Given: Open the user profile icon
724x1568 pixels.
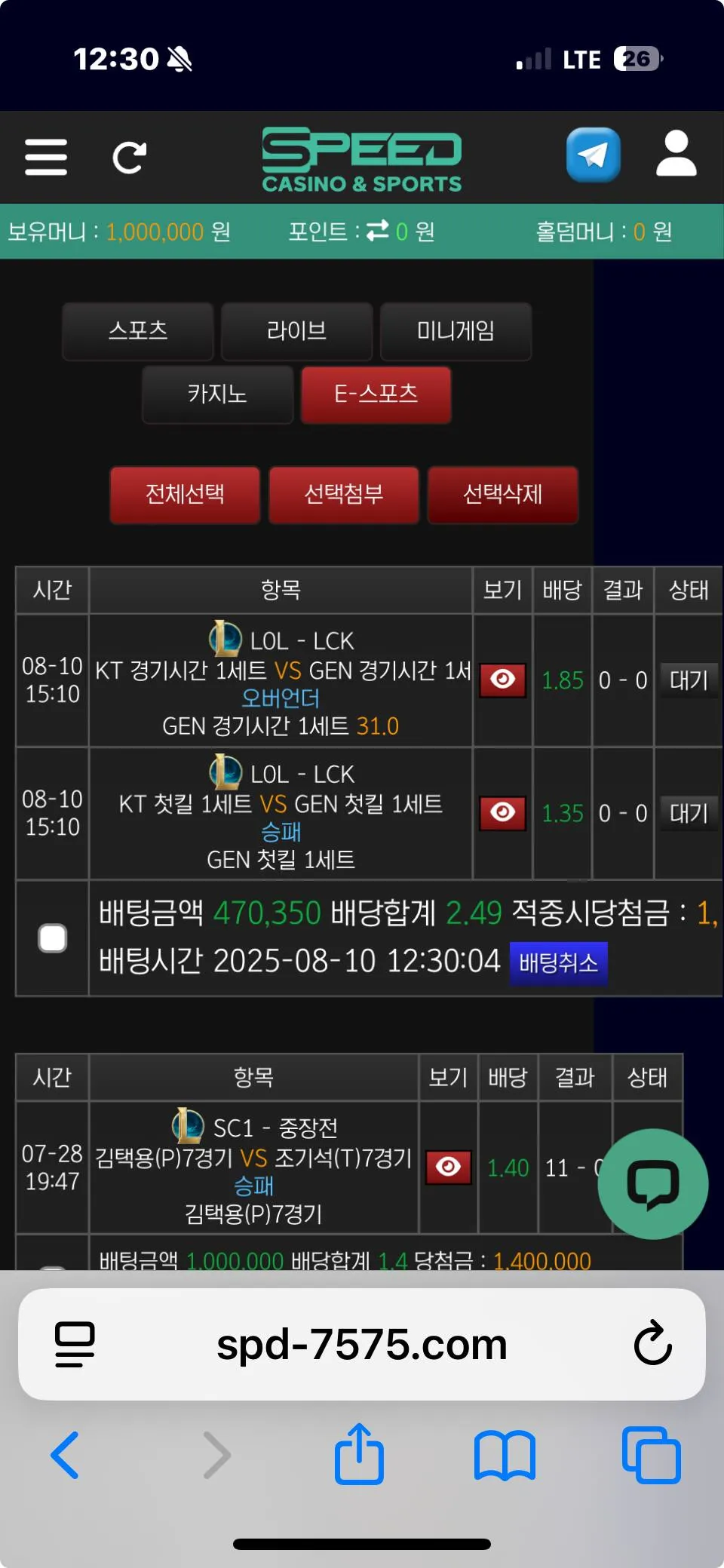Looking at the screenshot, I should click(x=676, y=154).
